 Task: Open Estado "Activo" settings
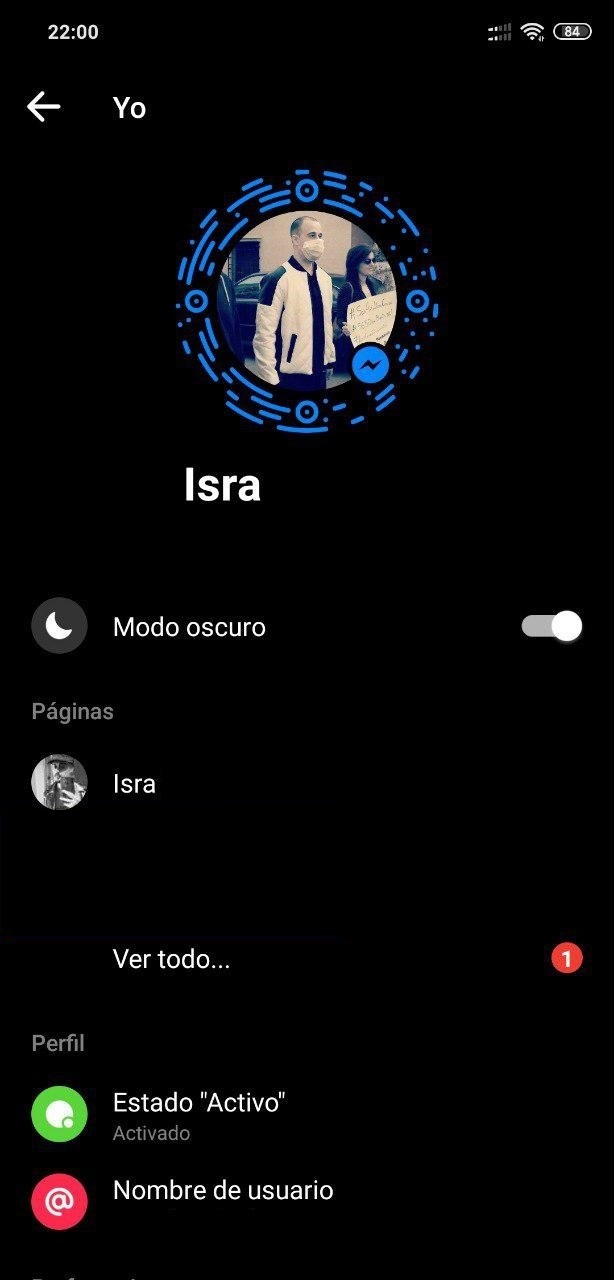pos(307,1114)
